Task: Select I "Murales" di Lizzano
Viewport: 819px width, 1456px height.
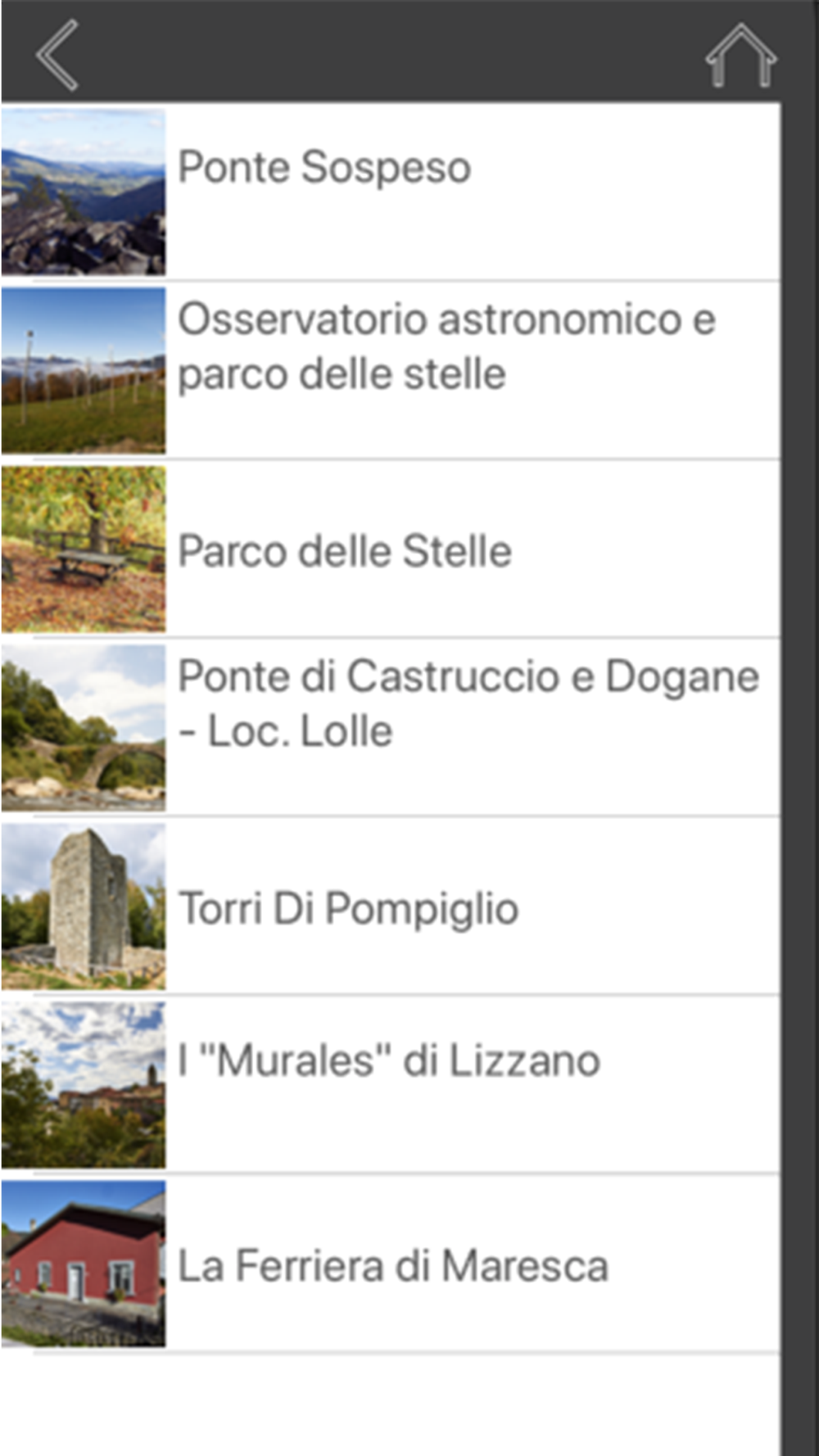Action: pos(390,1084)
